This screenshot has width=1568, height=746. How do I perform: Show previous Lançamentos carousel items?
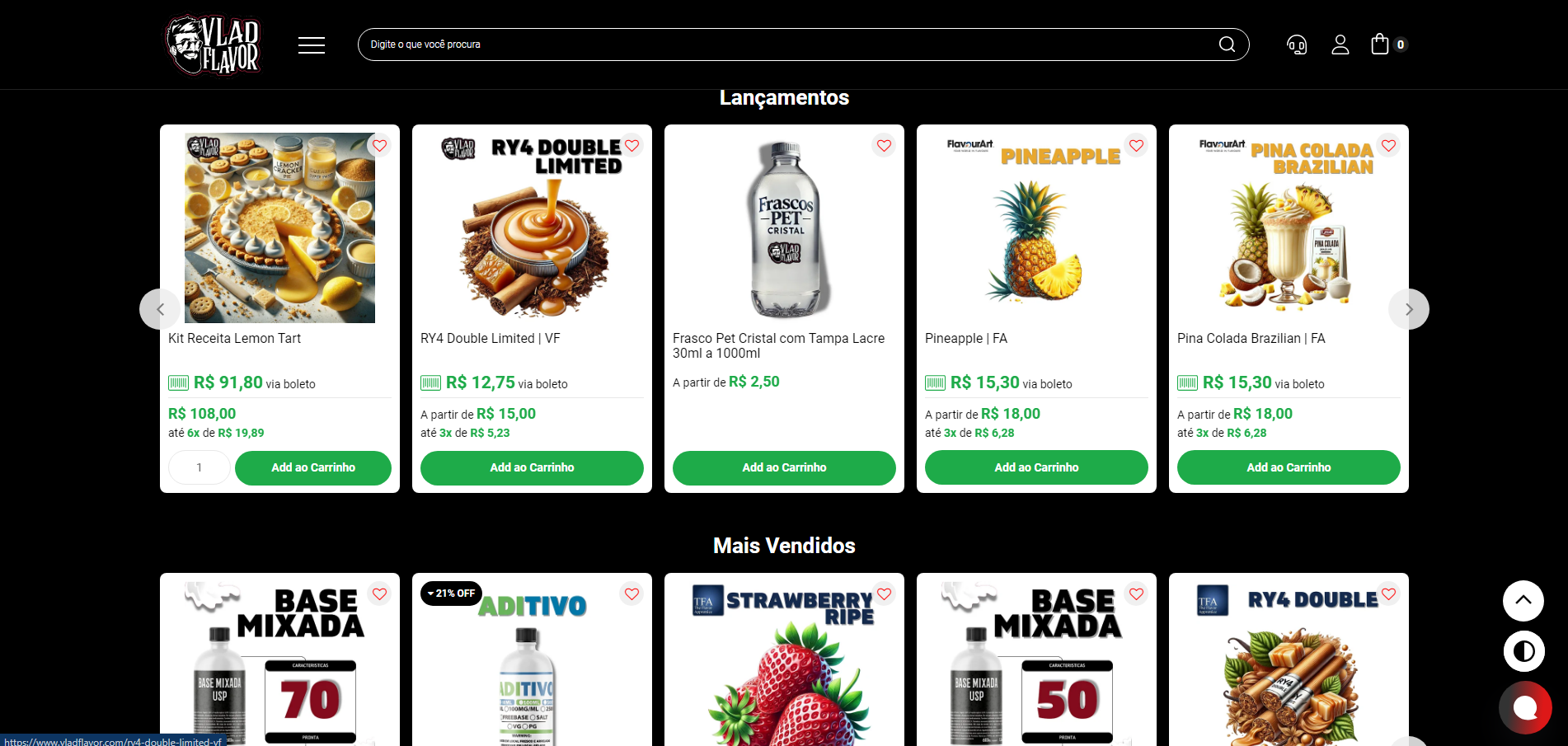160,309
